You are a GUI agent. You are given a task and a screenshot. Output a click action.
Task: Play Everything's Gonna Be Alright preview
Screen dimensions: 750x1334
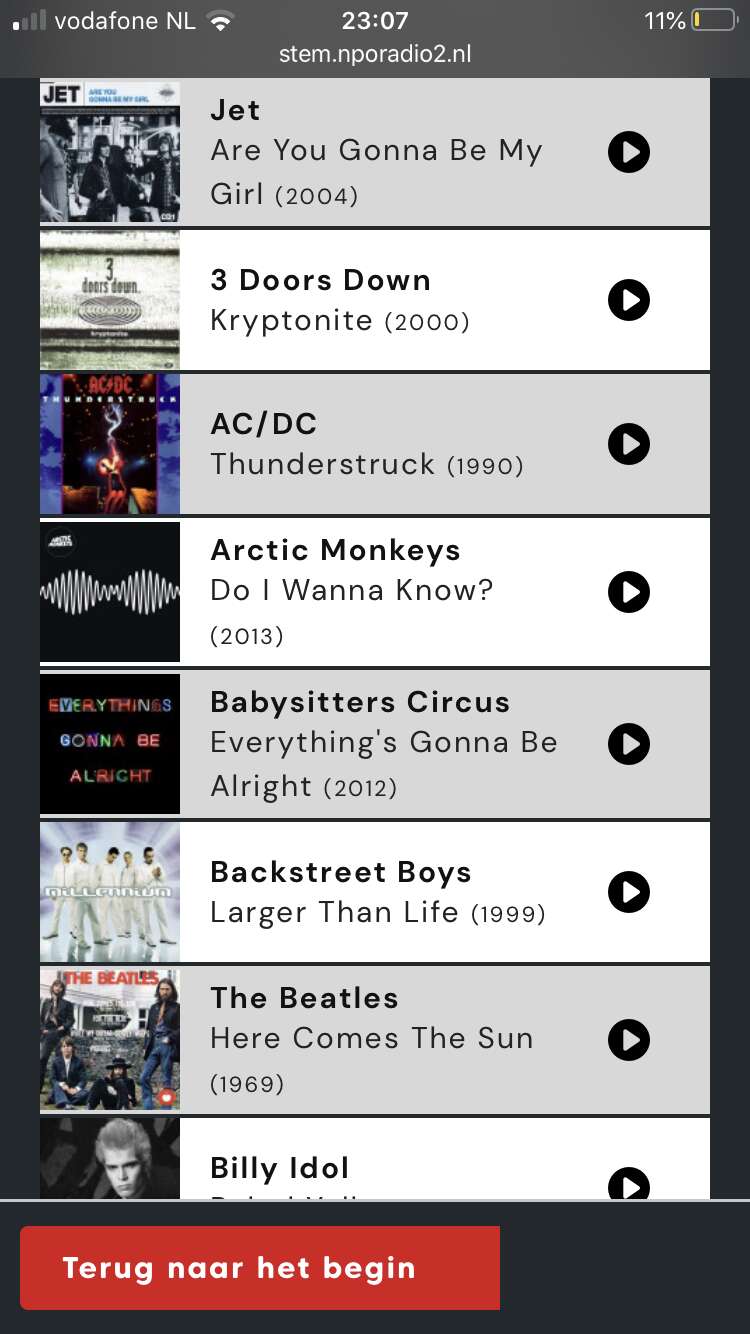coord(629,744)
